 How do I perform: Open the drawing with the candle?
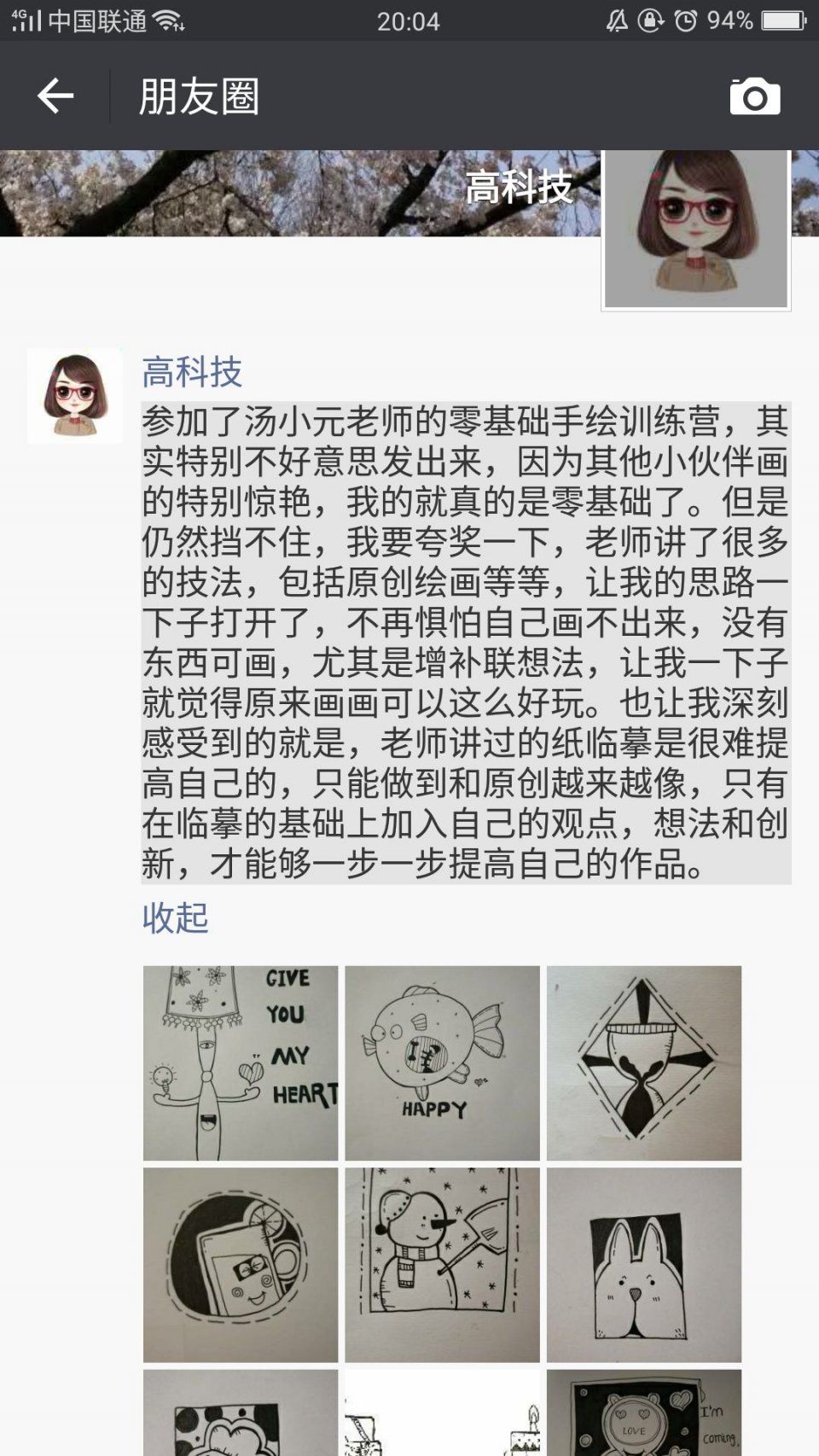pyautogui.click(x=442, y=1413)
